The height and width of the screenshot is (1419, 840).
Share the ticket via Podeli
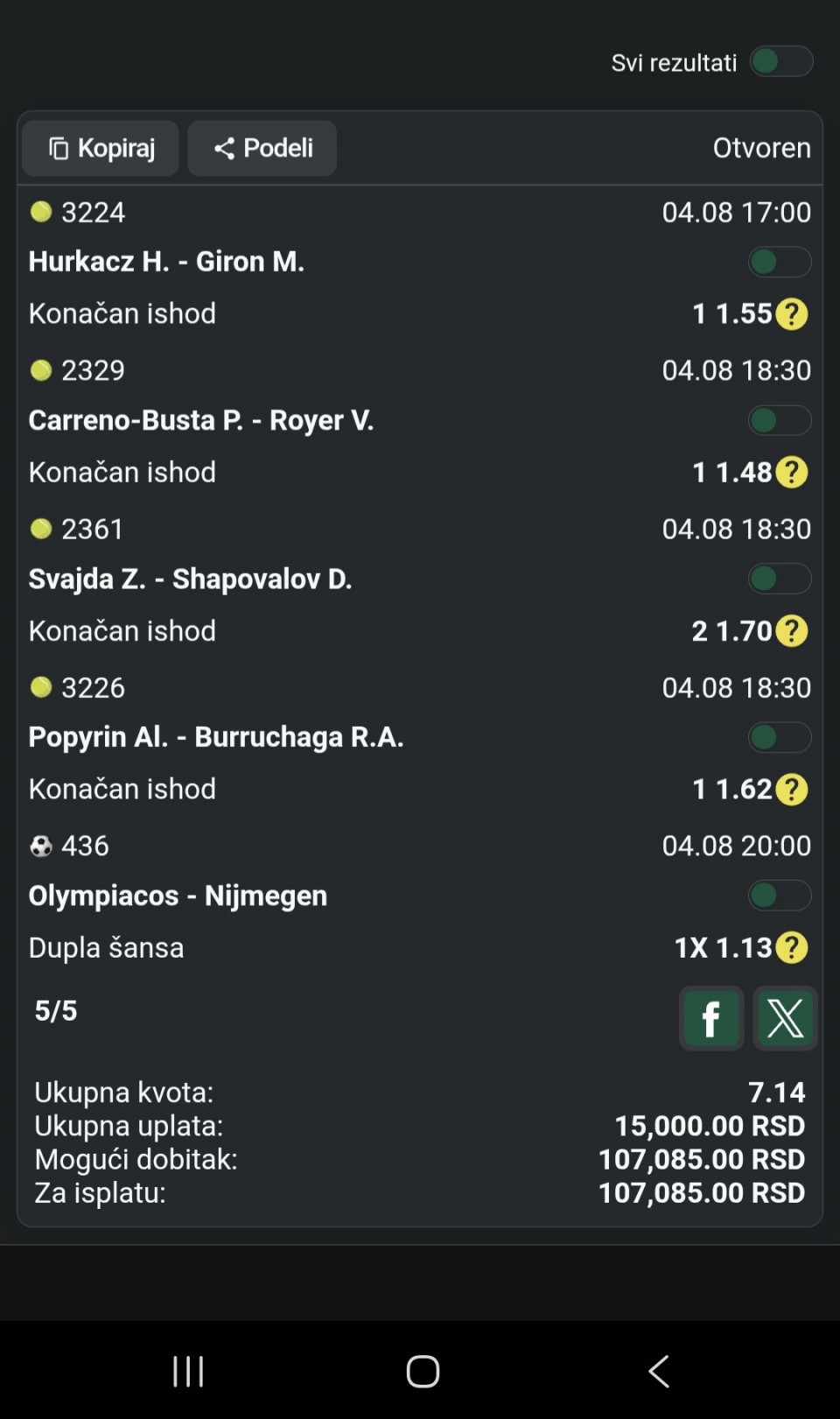coord(262,148)
